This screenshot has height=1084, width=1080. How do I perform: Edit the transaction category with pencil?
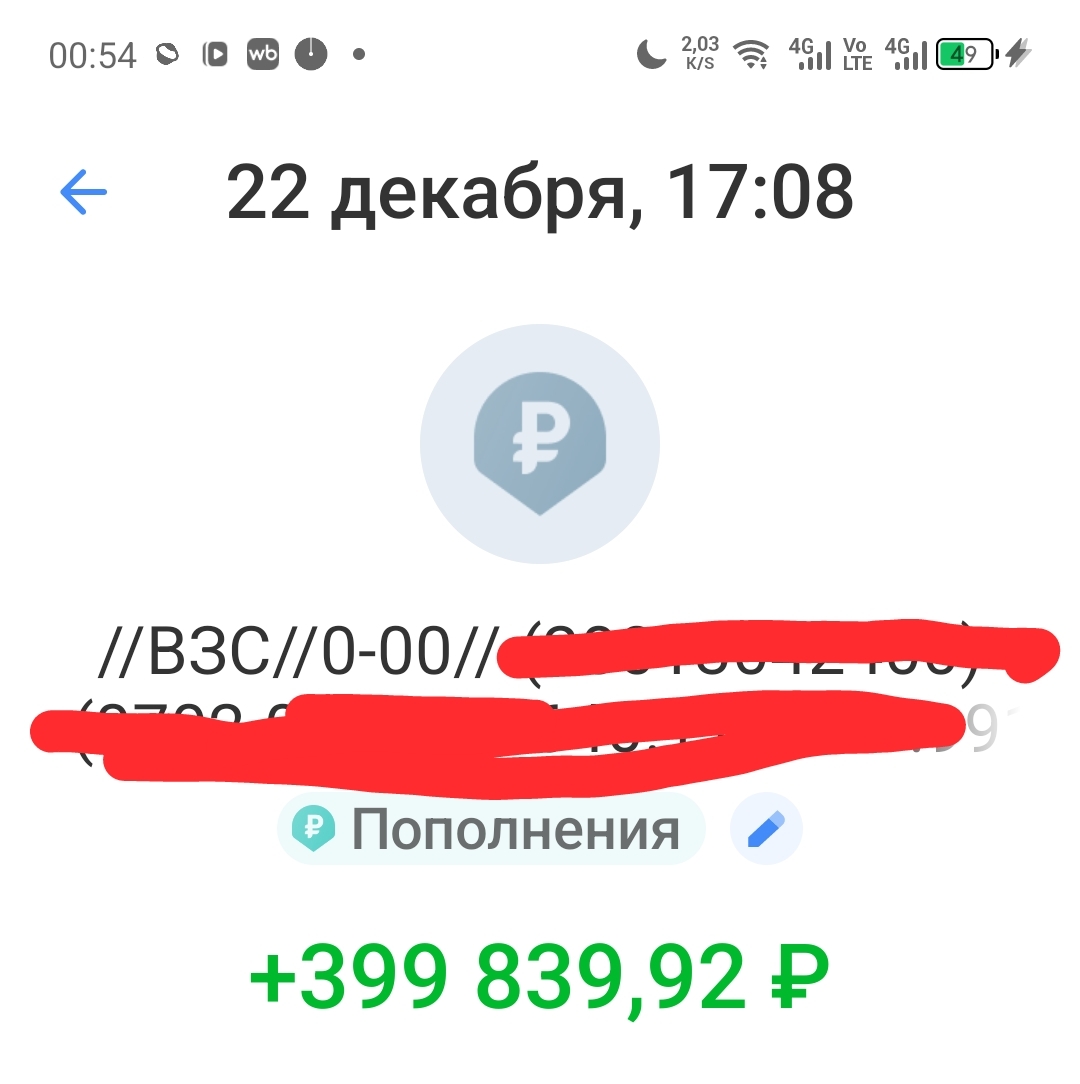[766, 829]
